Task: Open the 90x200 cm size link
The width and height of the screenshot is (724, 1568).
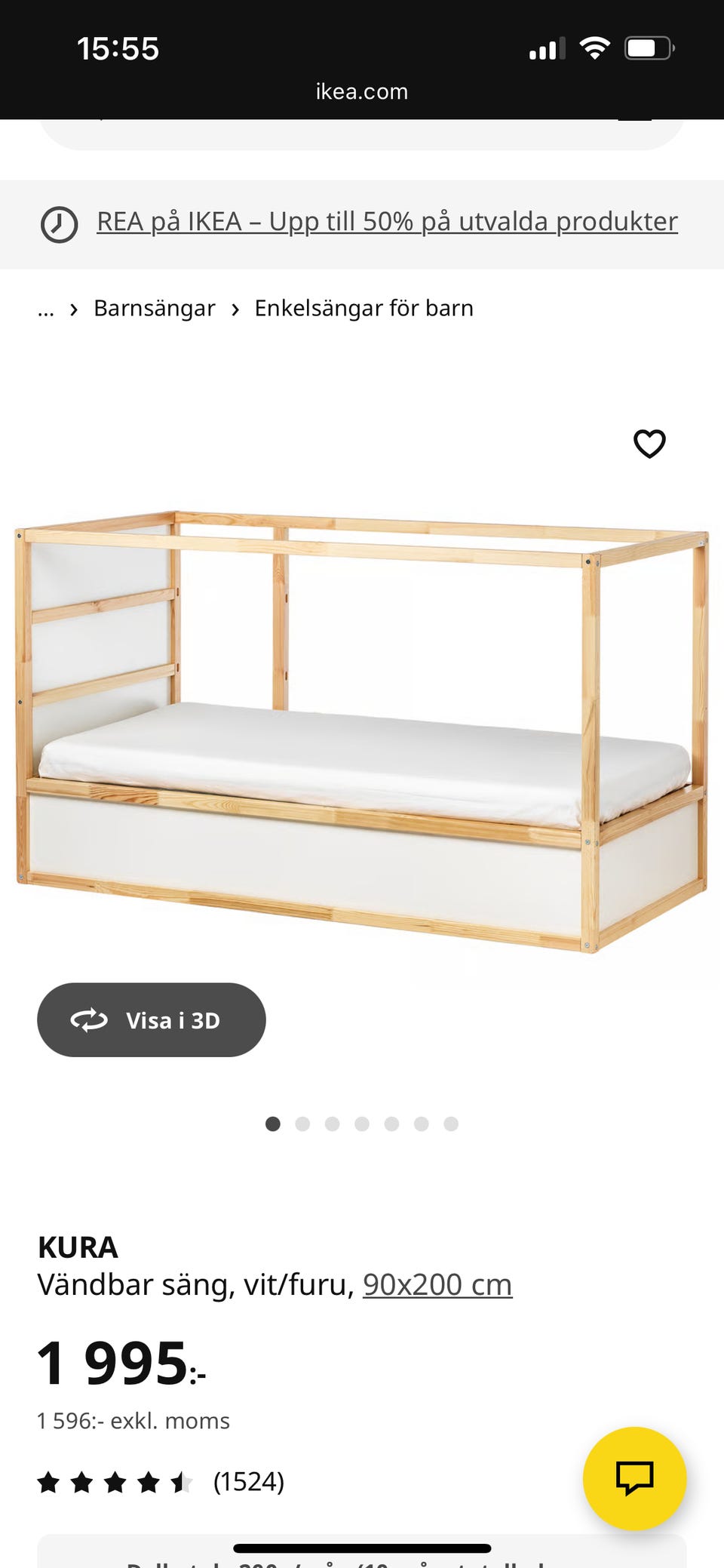Action: coord(437,1284)
